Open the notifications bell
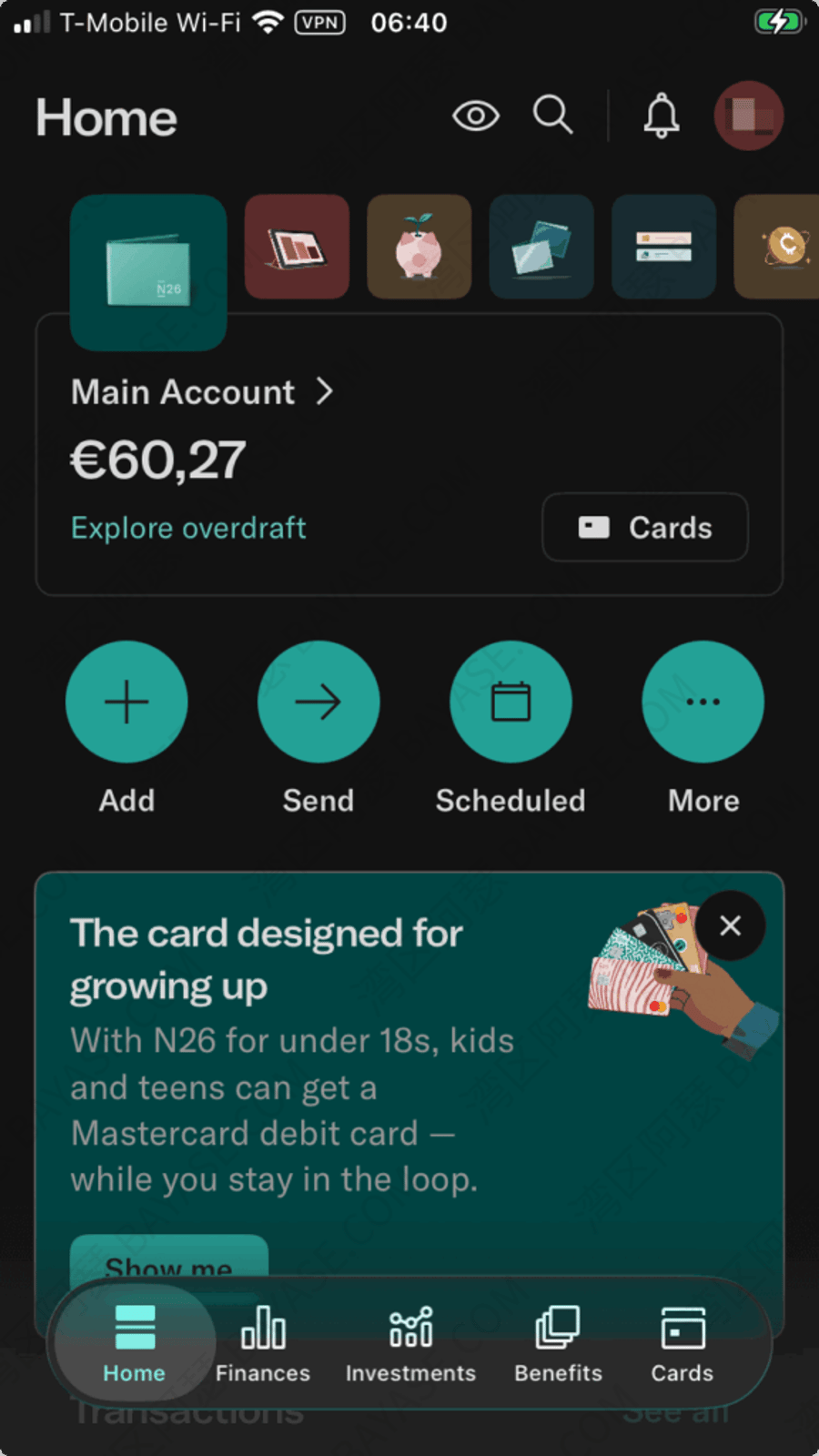 [662, 116]
